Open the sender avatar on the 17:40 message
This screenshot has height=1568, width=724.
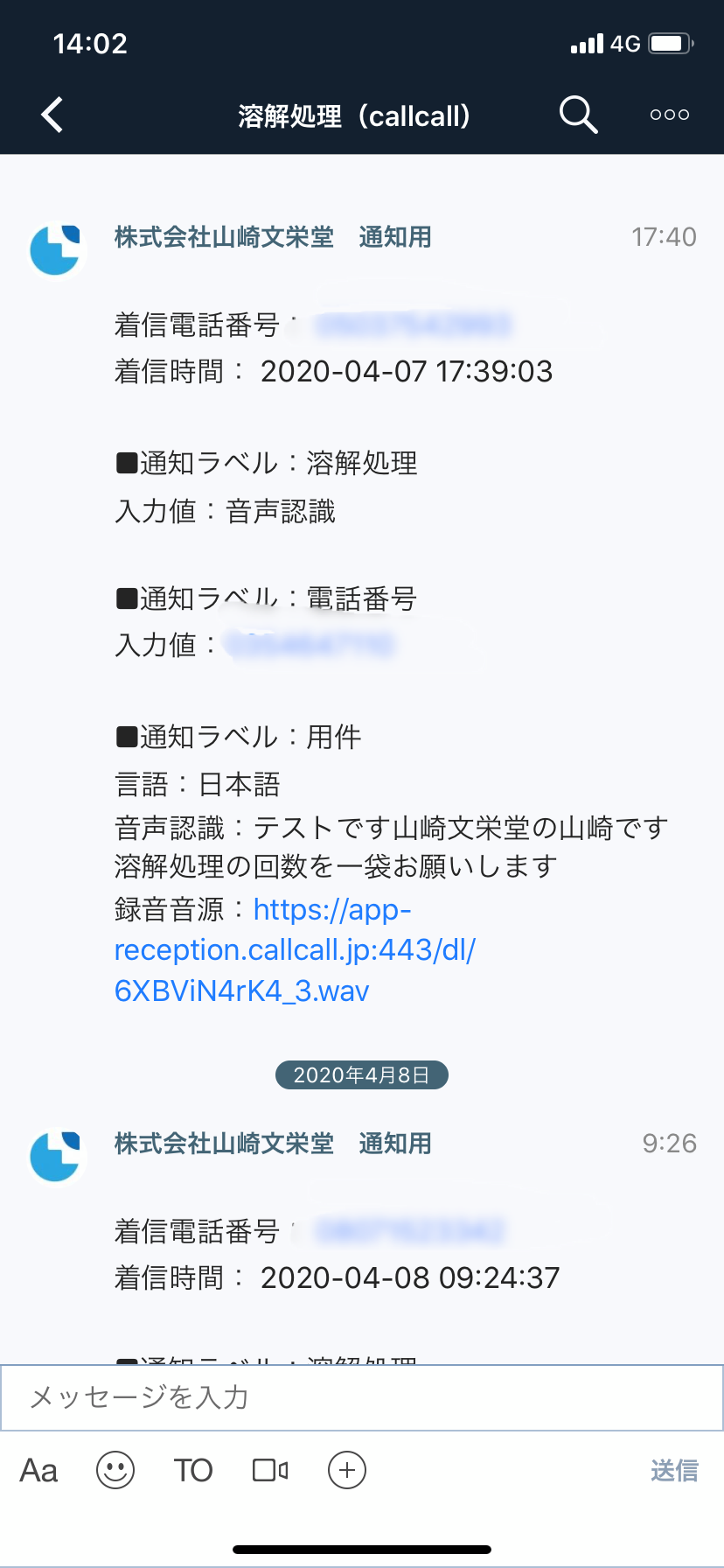(x=56, y=249)
